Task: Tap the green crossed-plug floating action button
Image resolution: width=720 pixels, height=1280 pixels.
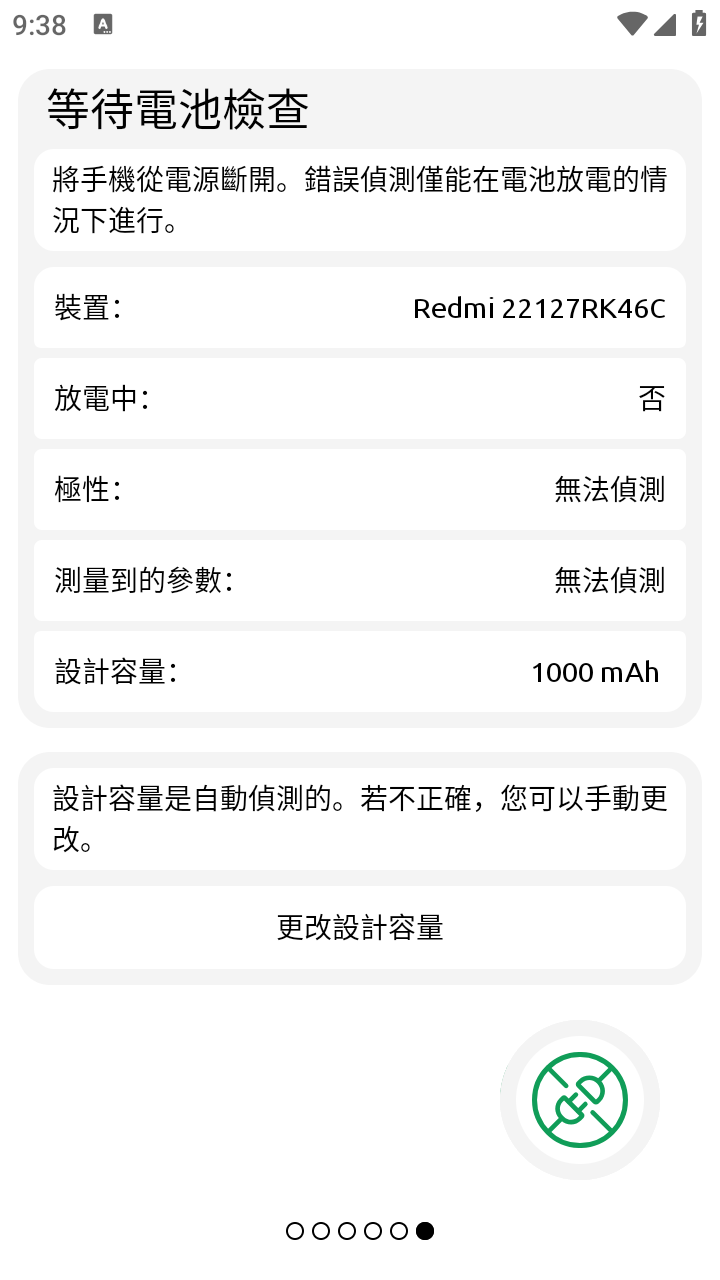Action: [579, 1099]
